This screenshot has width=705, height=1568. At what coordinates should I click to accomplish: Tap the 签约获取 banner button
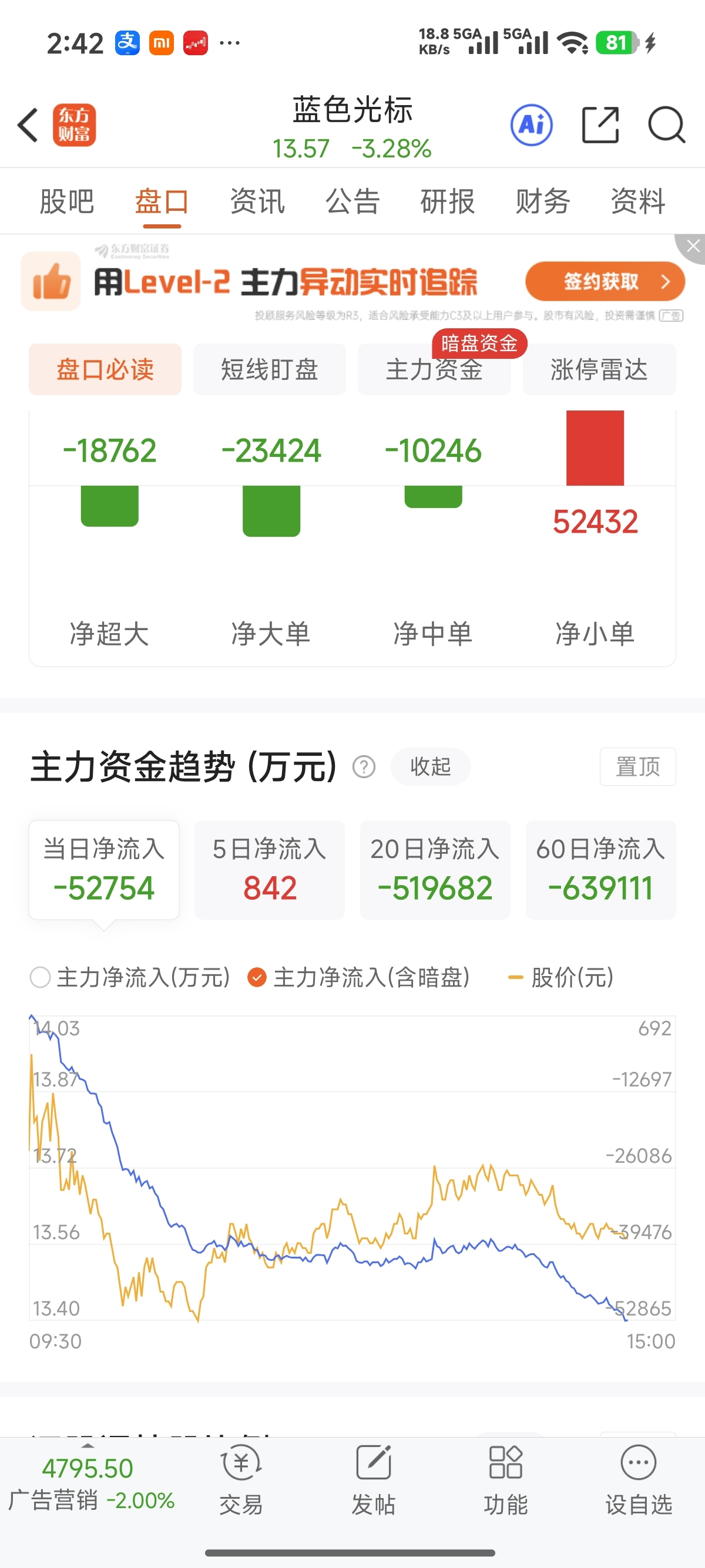pyautogui.click(x=605, y=281)
